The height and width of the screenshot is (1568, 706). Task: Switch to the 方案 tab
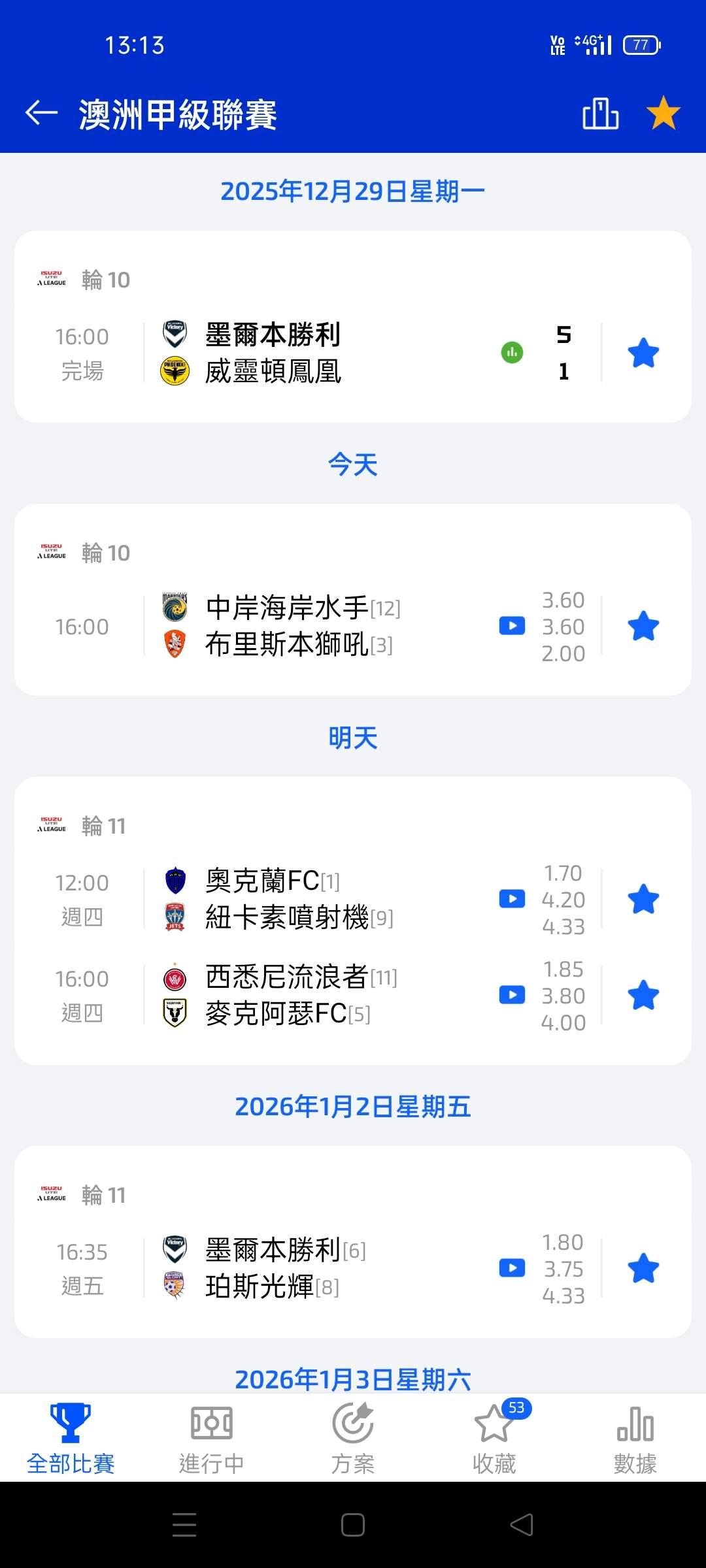click(352, 1439)
